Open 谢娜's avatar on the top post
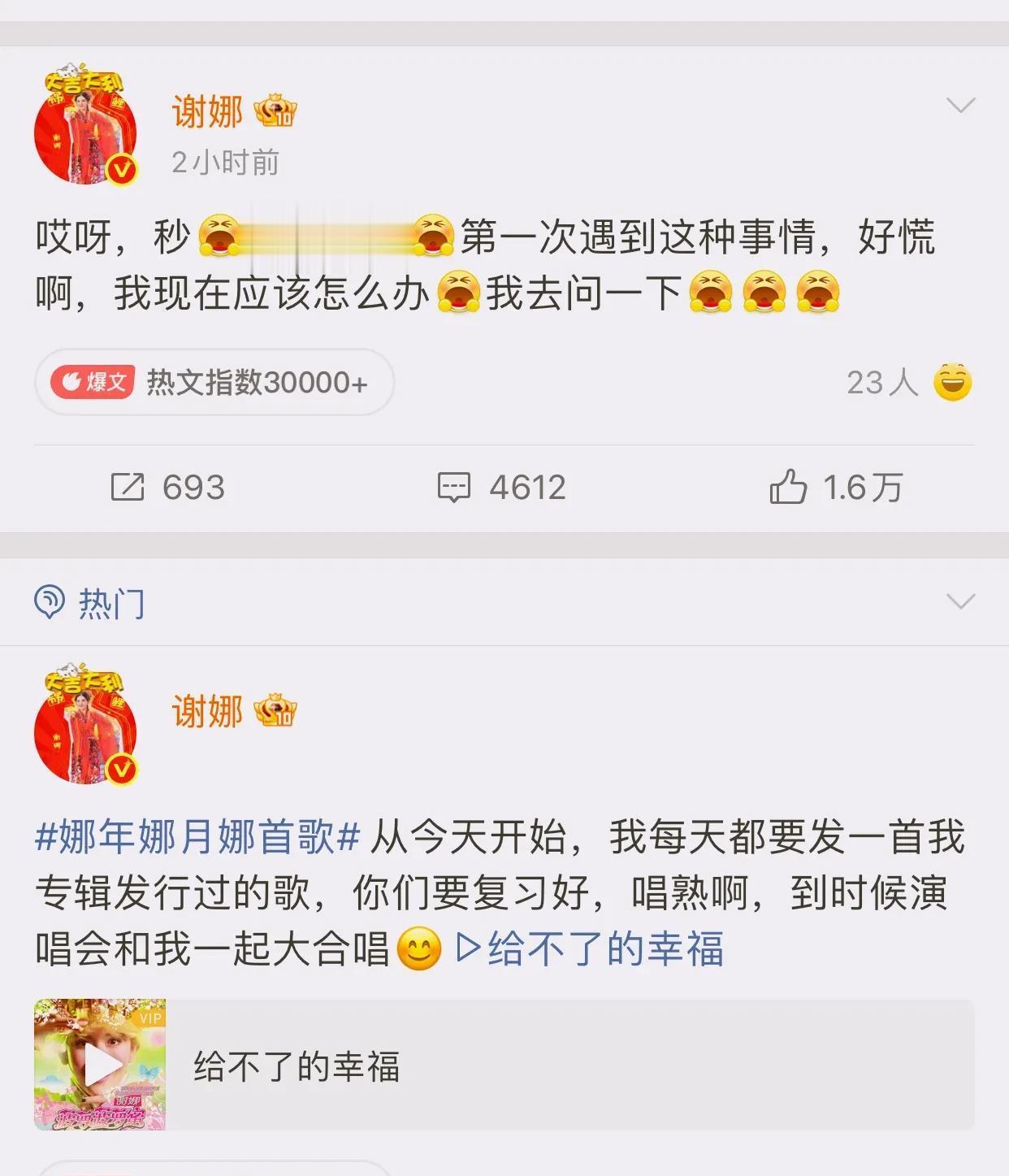Screen dimensions: 1009x1176 coord(85,128)
